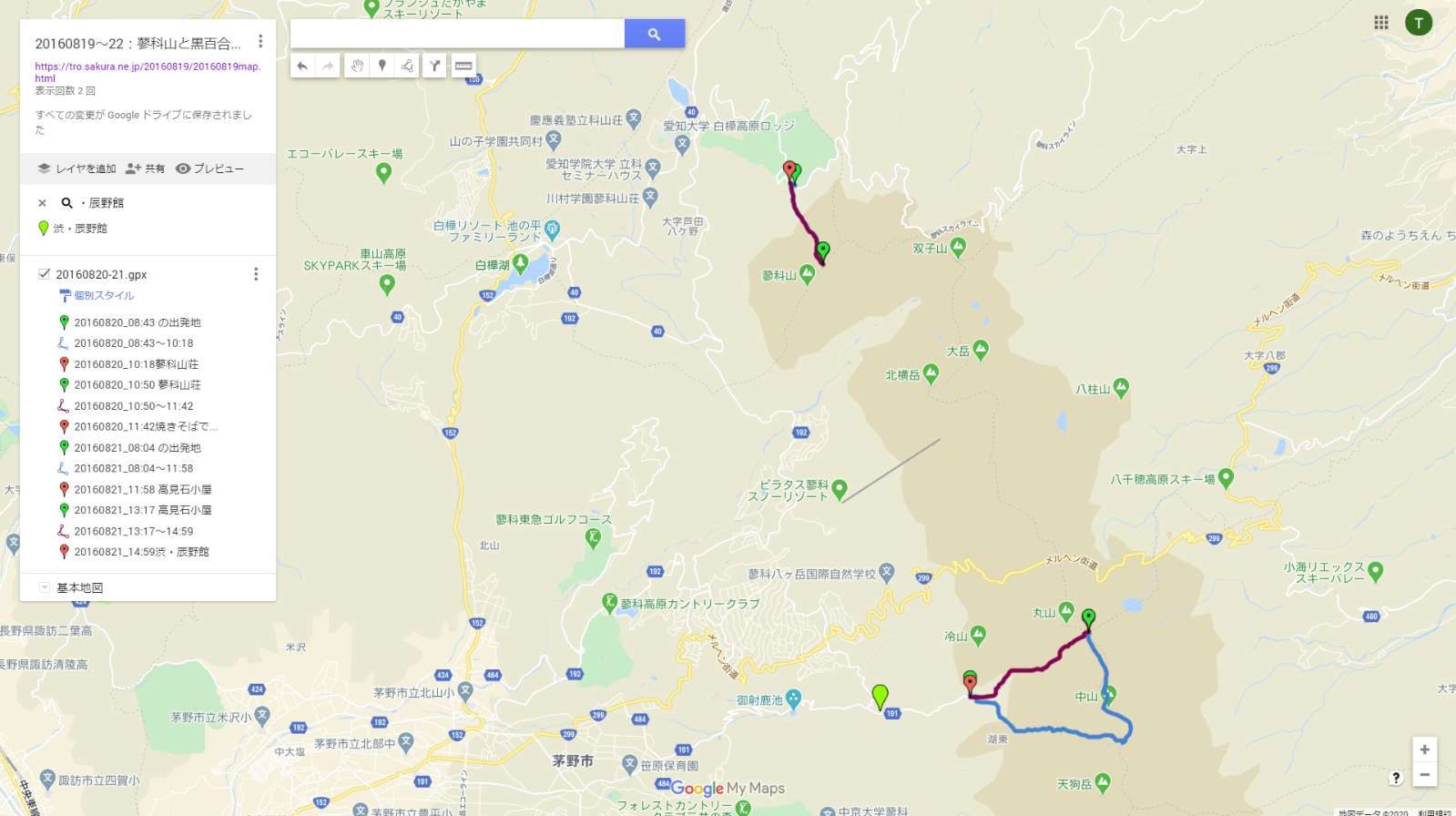This screenshot has width=1456, height=816.
Task: Click the map search text field
Action: click(x=457, y=34)
